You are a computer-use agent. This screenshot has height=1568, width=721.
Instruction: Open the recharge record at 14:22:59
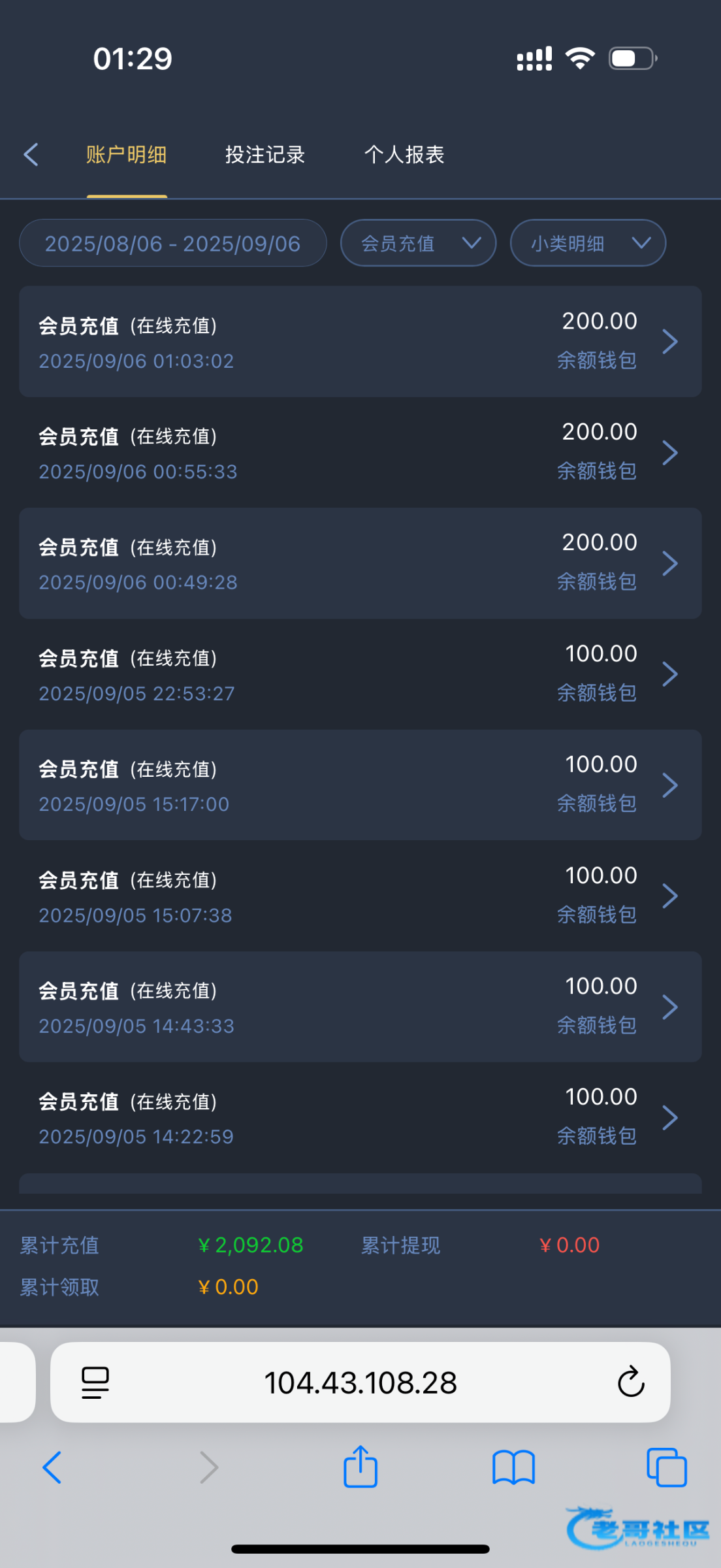pos(360,1117)
